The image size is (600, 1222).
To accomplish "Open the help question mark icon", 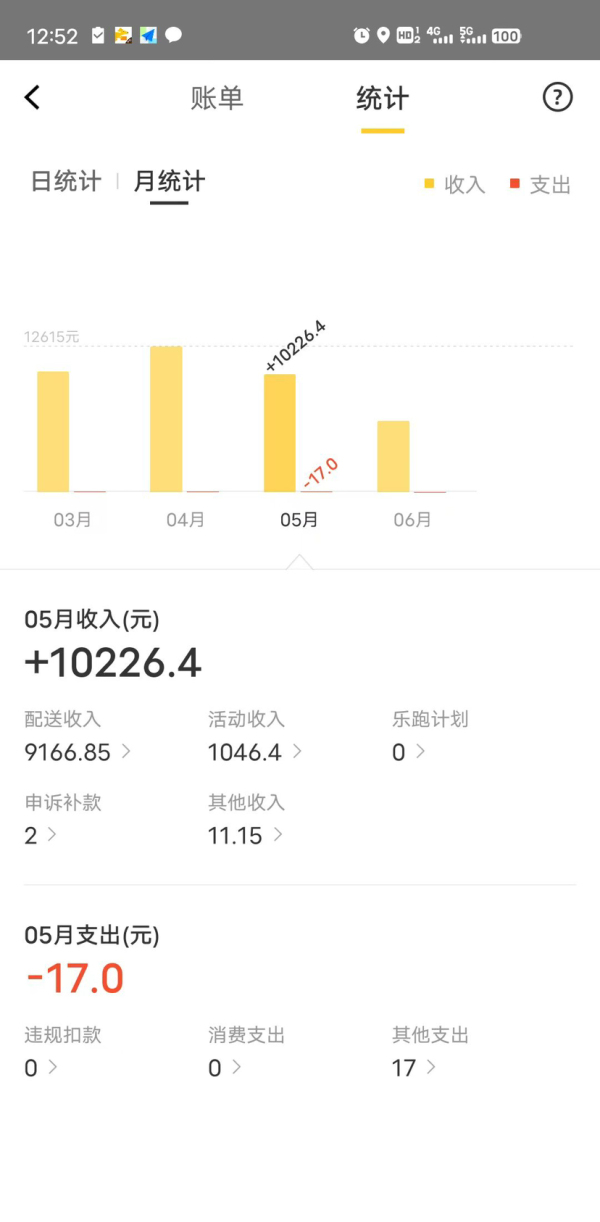I will pyautogui.click(x=557, y=97).
